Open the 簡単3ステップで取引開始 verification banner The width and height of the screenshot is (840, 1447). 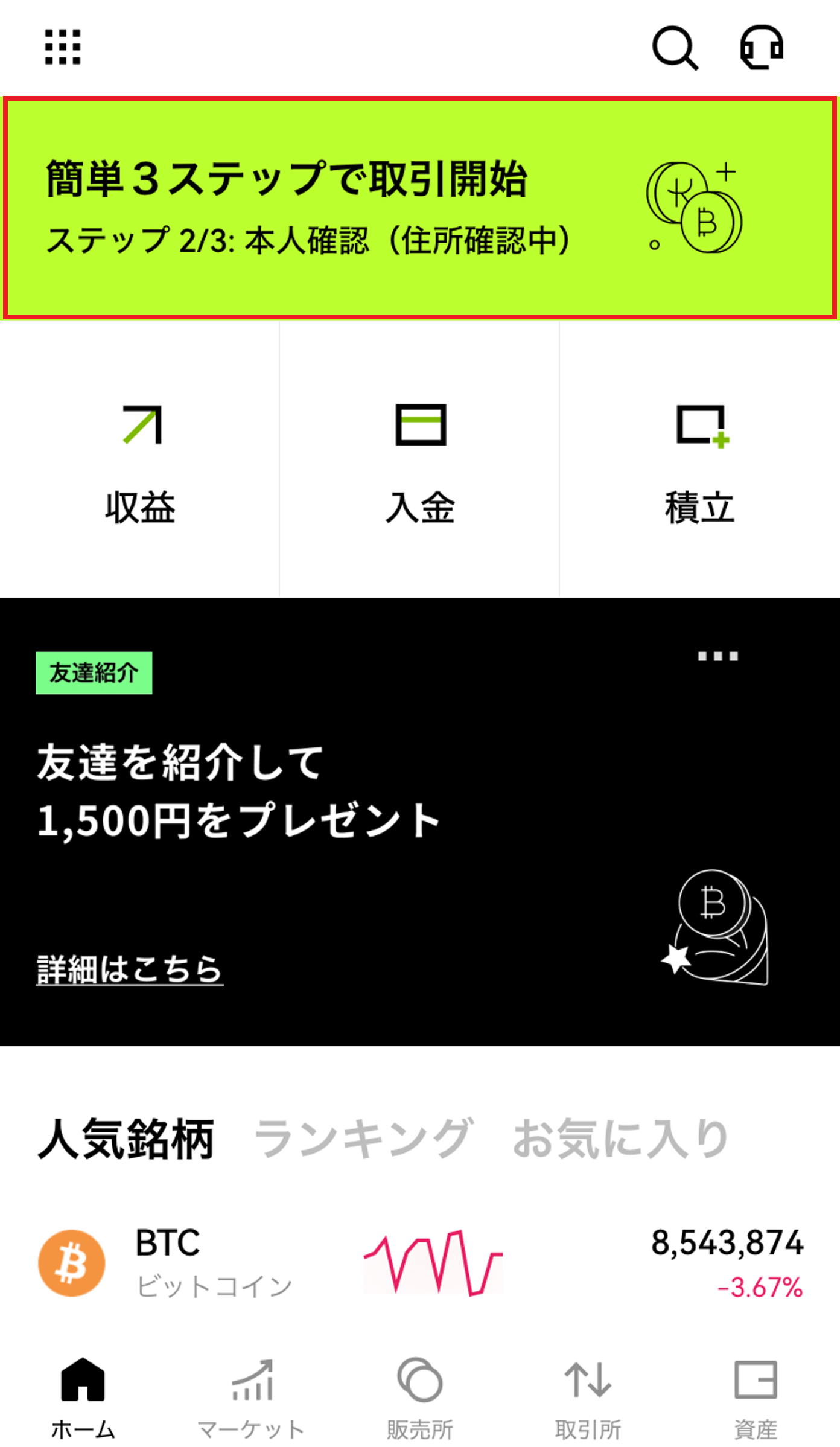point(420,208)
